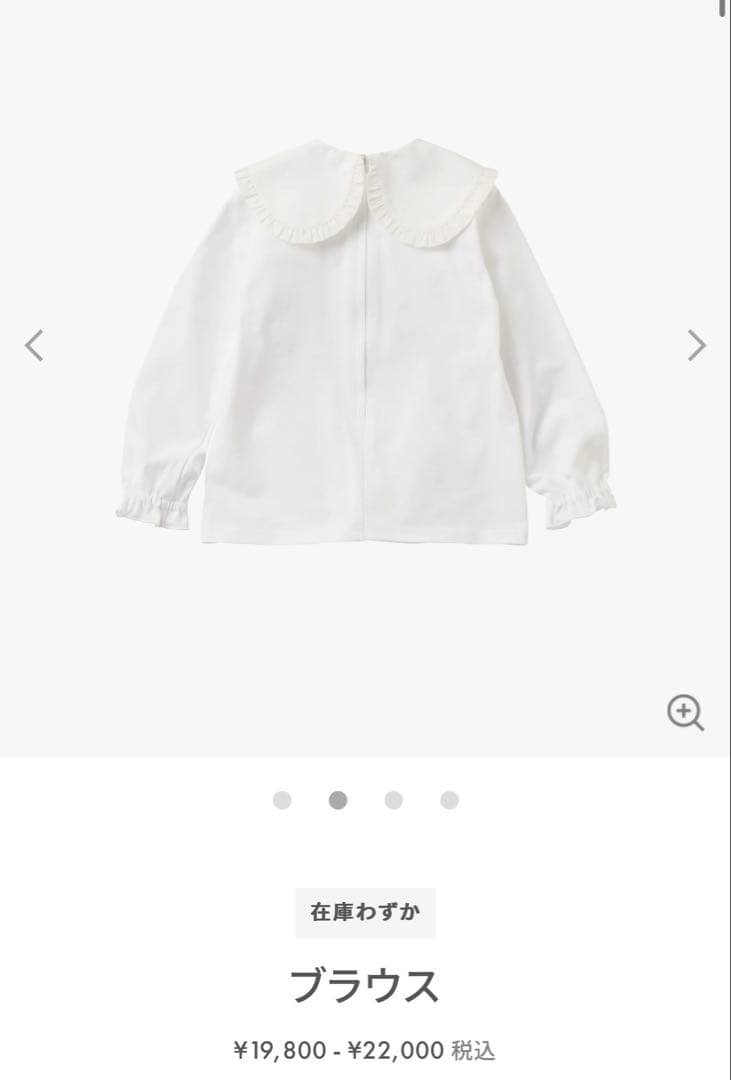The image size is (731, 1080).
Task: Zoom in with the magnifier icon
Action: (x=685, y=713)
